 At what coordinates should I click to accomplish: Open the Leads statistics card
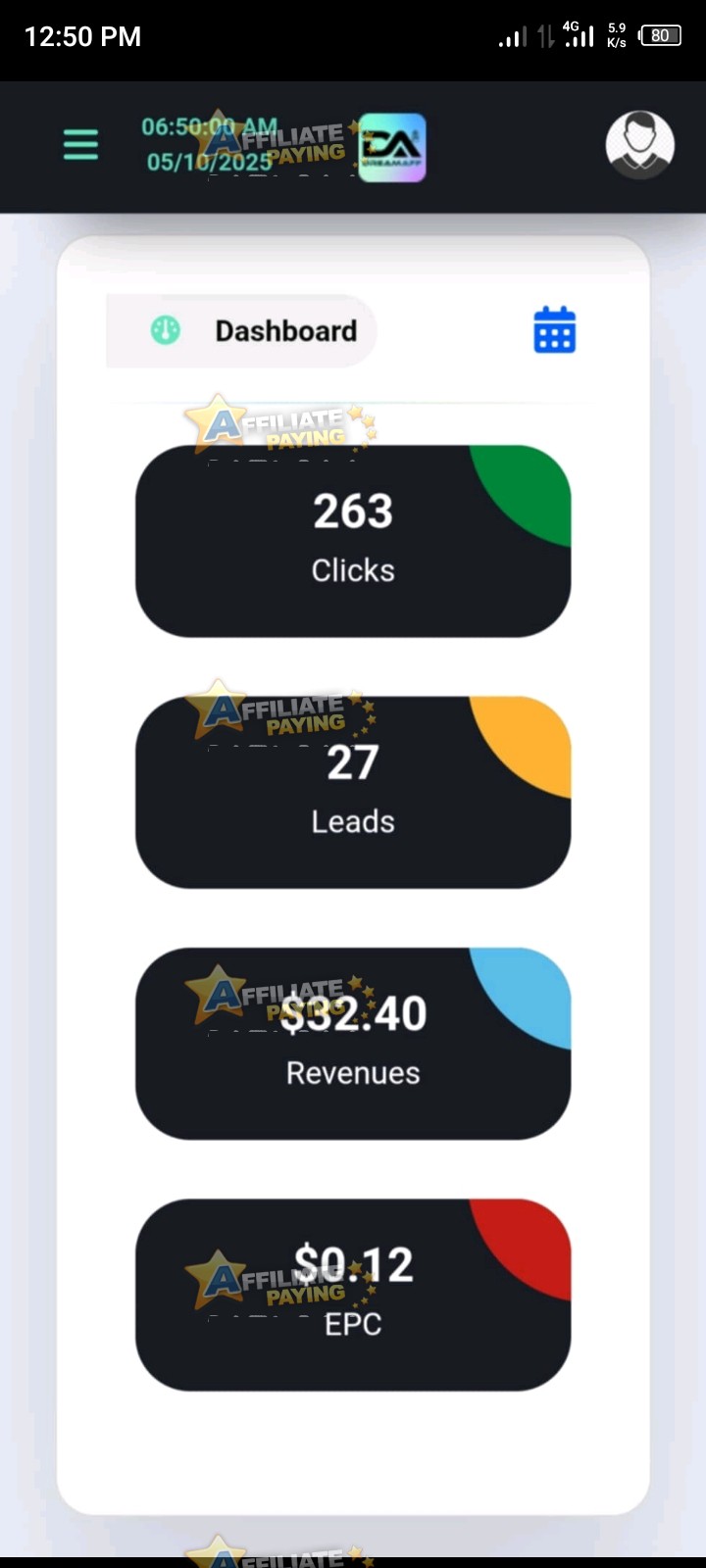pyautogui.click(x=353, y=789)
